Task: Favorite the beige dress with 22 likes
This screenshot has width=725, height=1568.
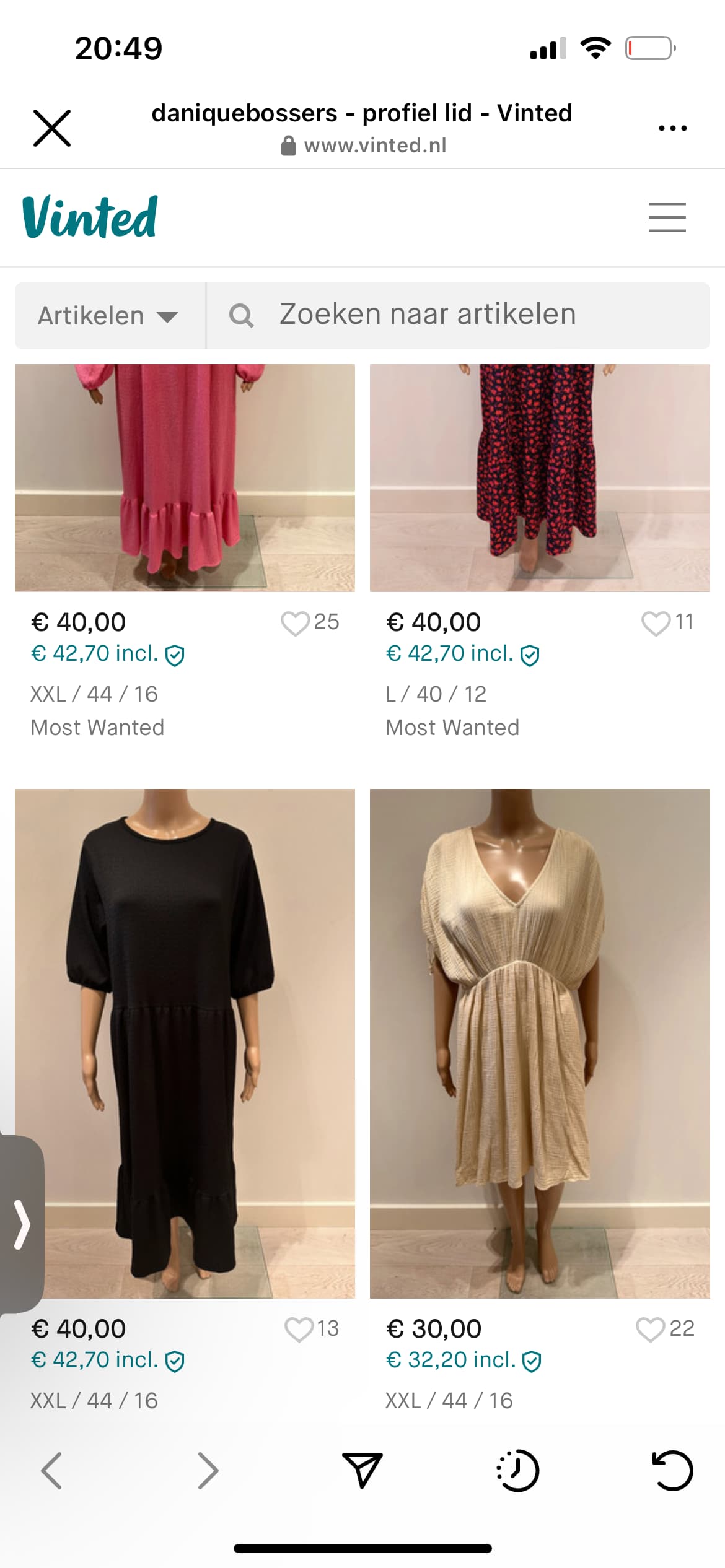Action: click(x=651, y=1330)
